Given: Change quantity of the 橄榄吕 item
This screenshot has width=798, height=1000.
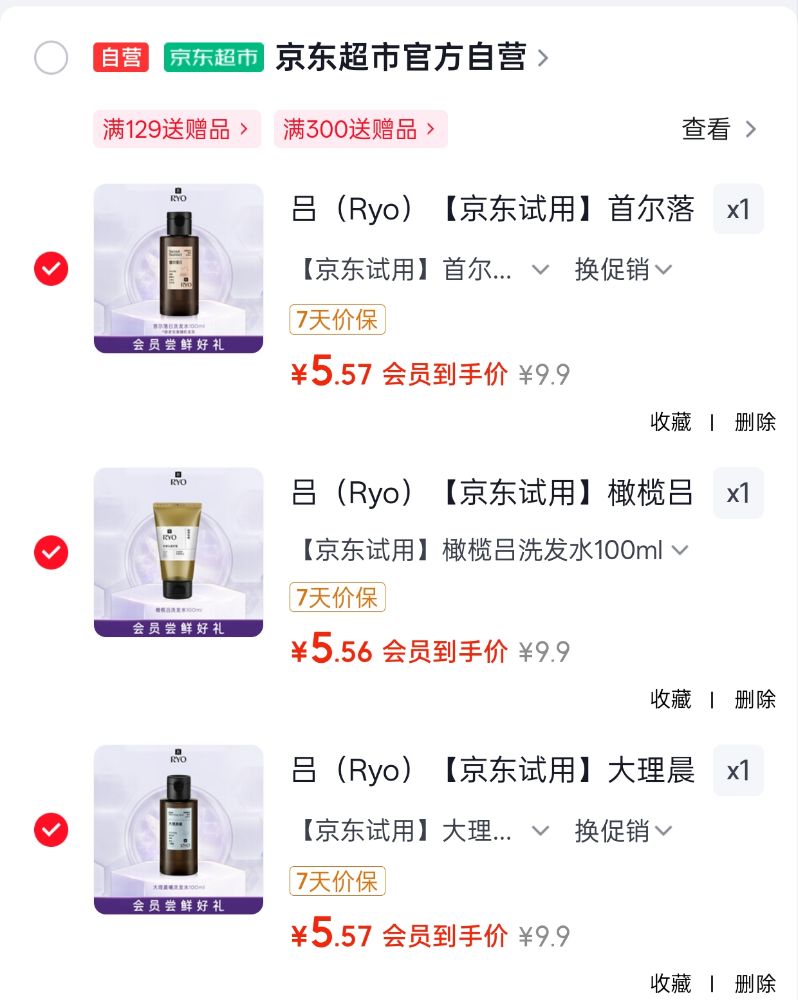Looking at the screenshot, I should (x=738, y=493).
